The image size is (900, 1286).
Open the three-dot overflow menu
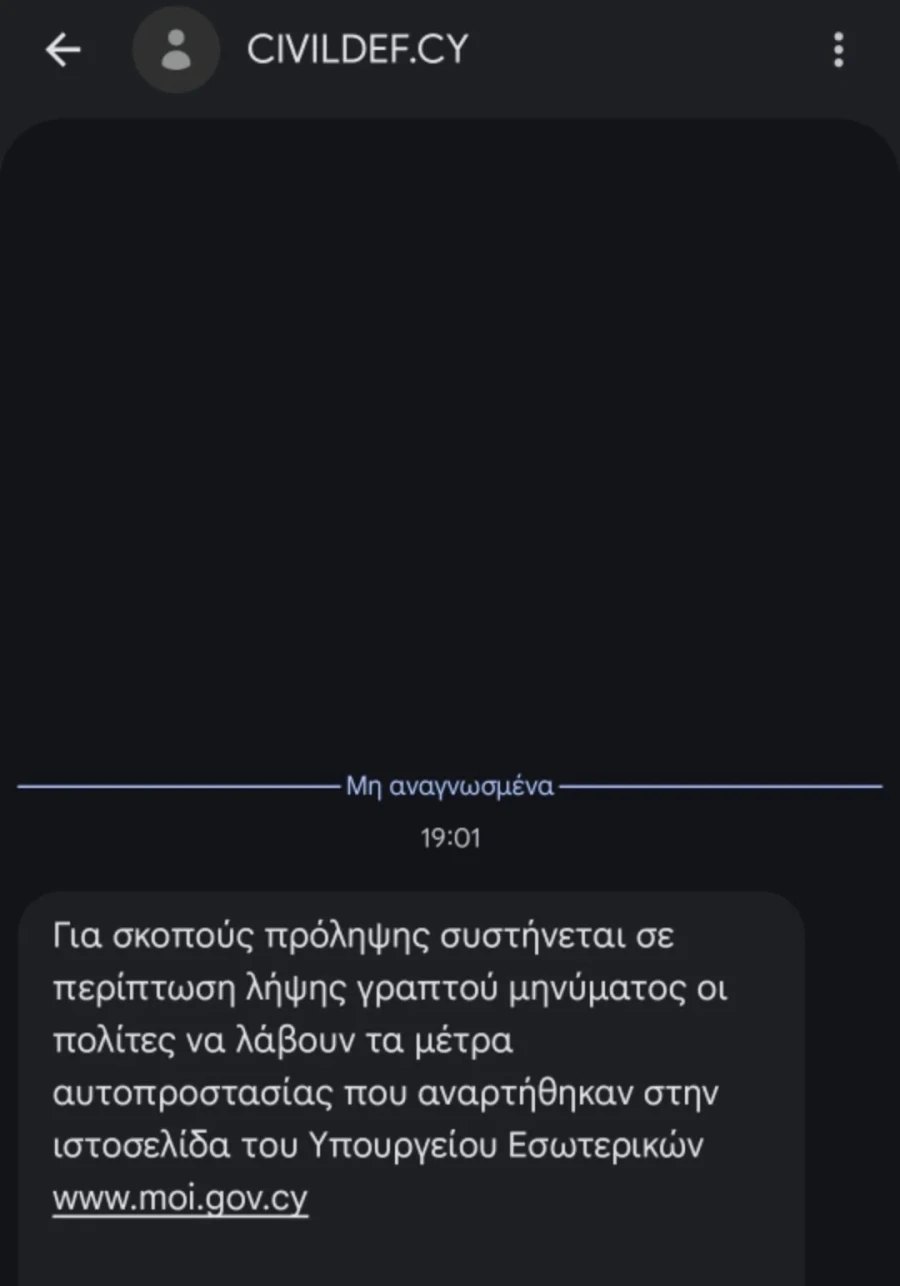click(x=838, y=50)
